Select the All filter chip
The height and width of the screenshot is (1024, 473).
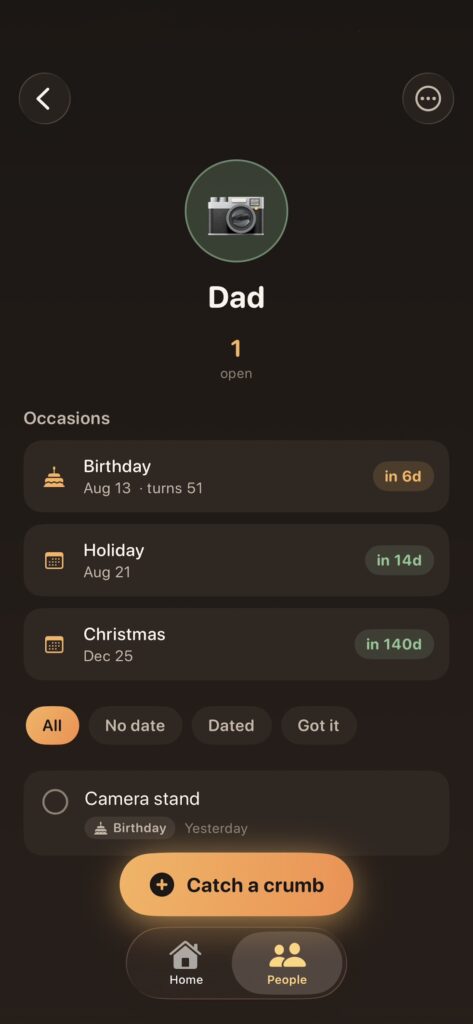coord(52,726)
